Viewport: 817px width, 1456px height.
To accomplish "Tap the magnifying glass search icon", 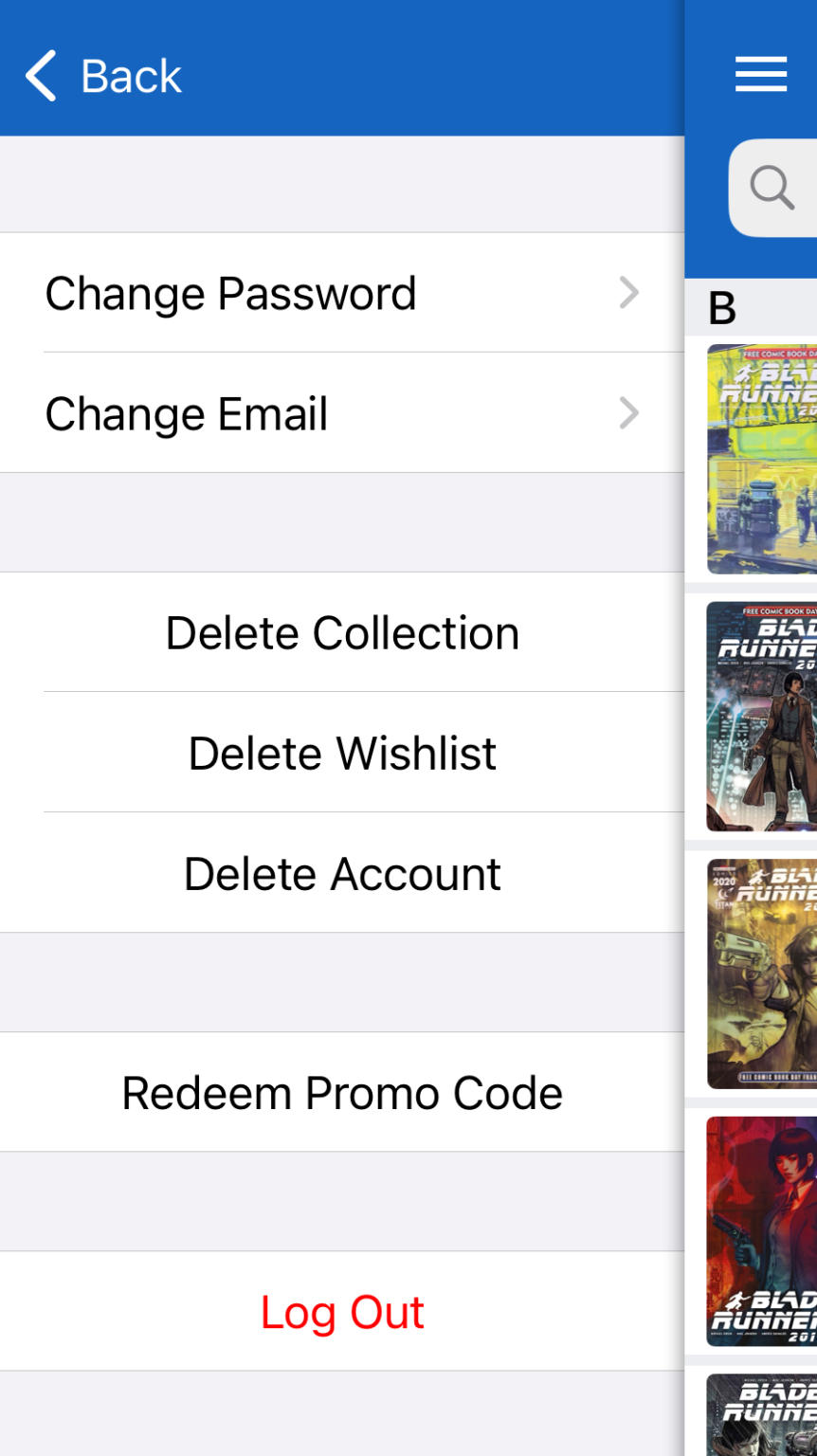I will (772, 187).
